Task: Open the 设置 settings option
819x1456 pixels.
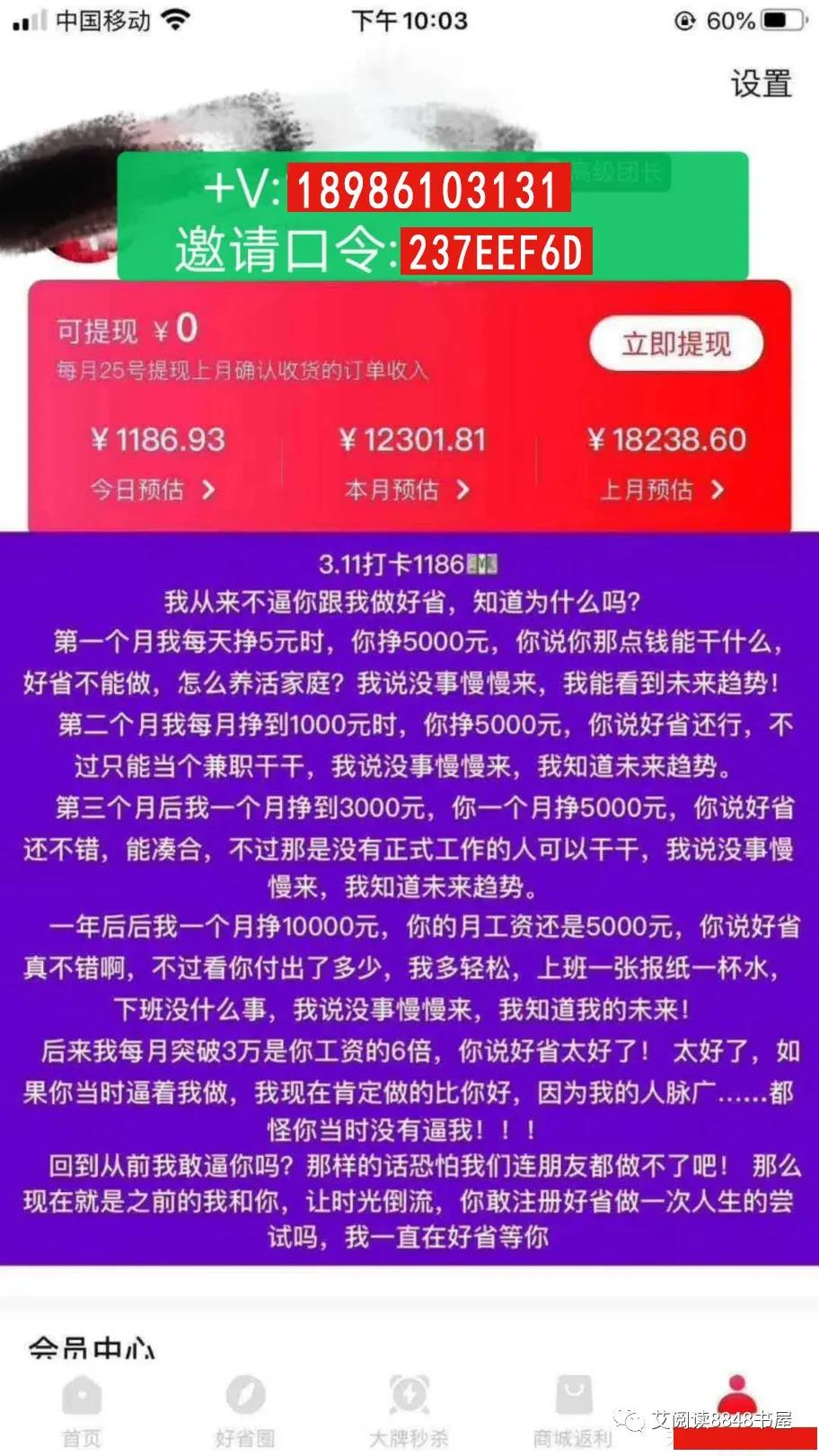Action: pos(762,84)
